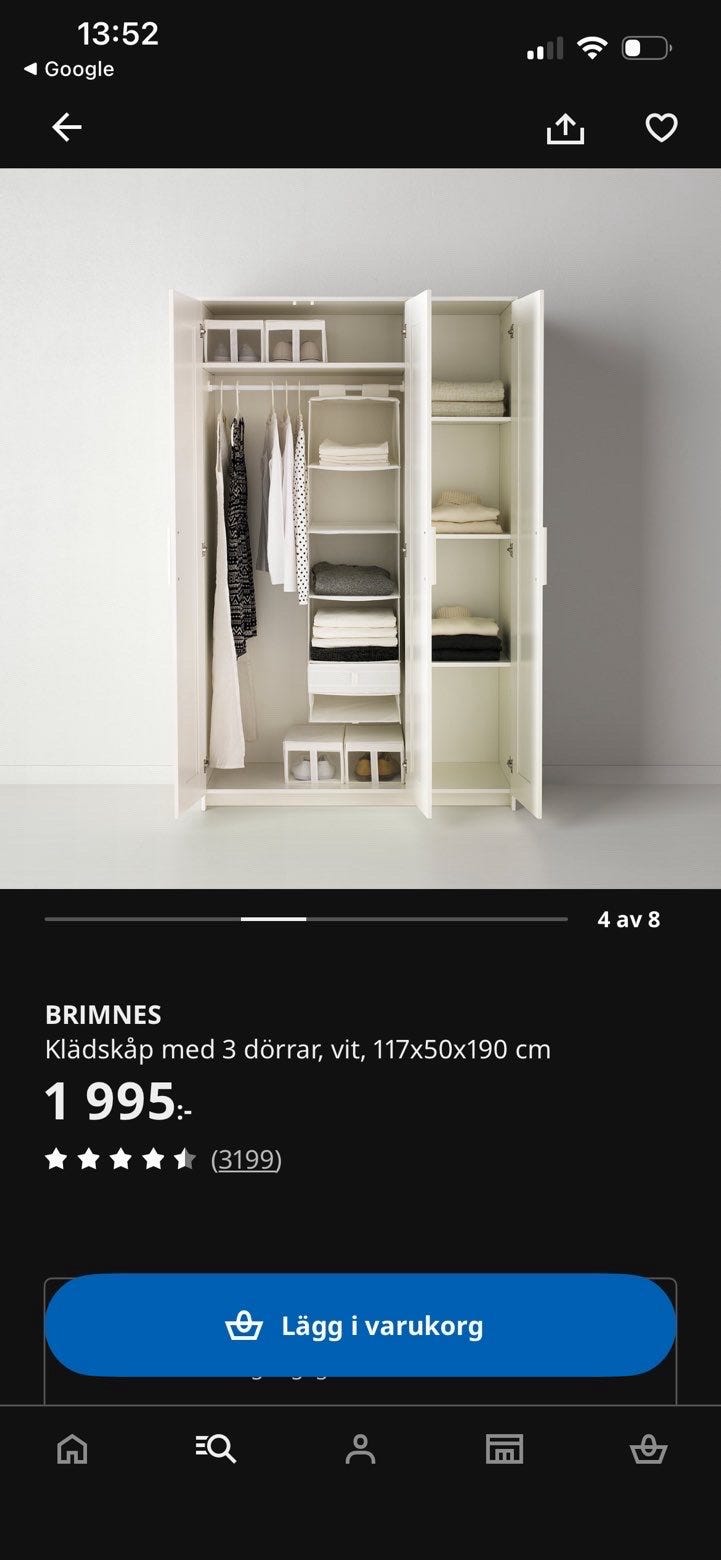Screen dimensions: 721x1560
Task: Tap the BRIMNES wardrobe photo
Action: click(360, 530)
